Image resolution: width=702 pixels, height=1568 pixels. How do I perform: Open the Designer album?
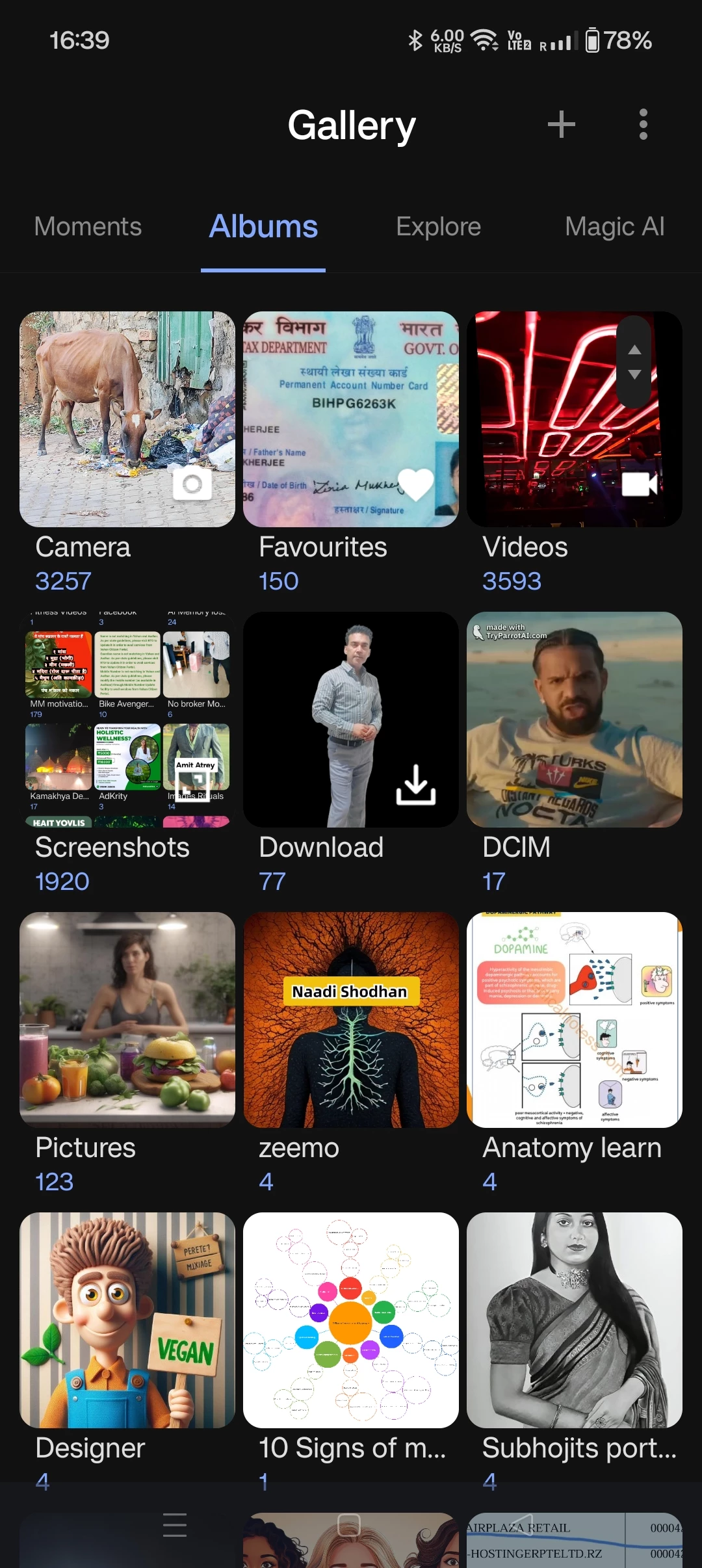[127, 1320]
